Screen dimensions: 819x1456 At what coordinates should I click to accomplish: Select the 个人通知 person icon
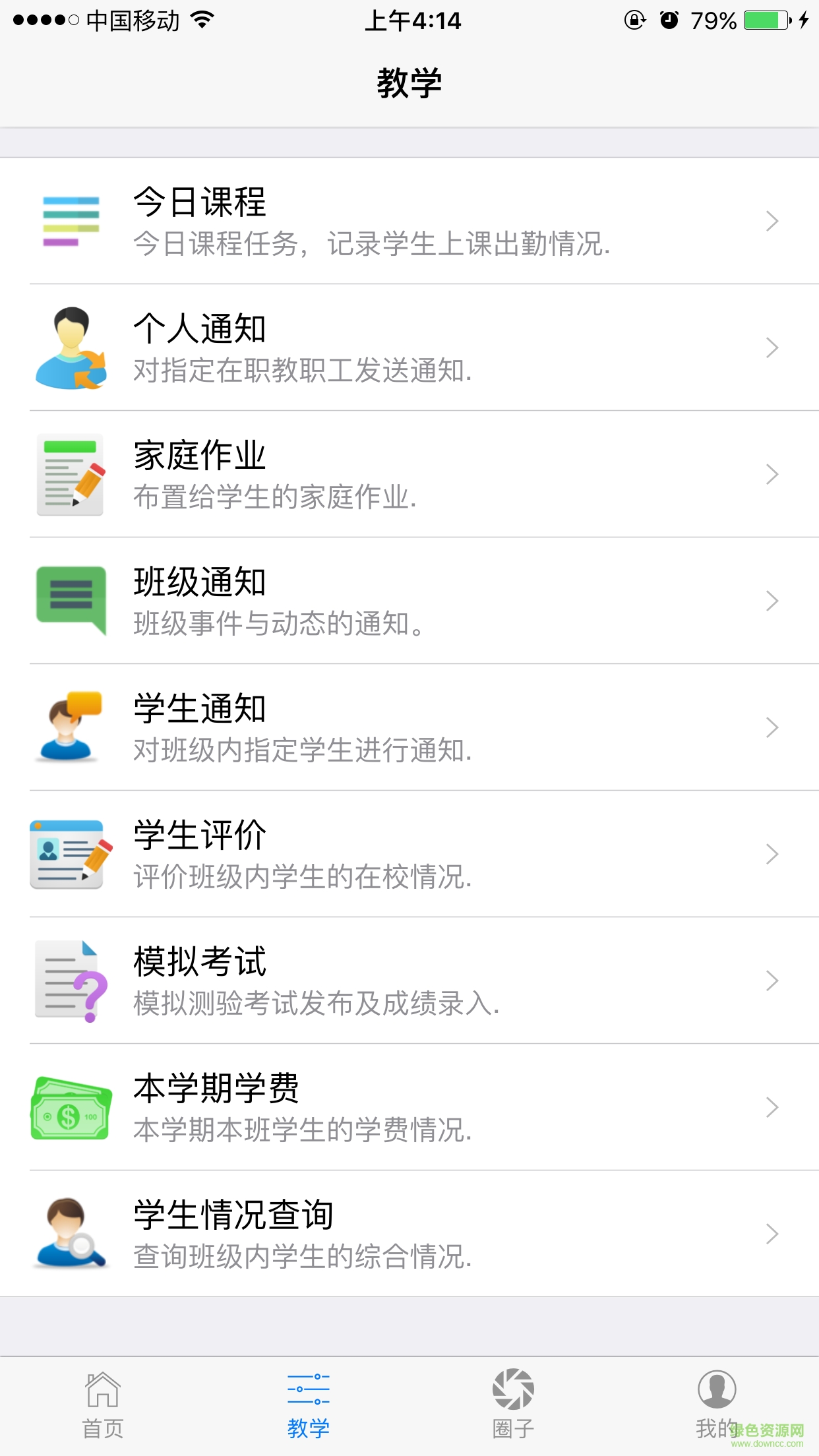(71, 348)
